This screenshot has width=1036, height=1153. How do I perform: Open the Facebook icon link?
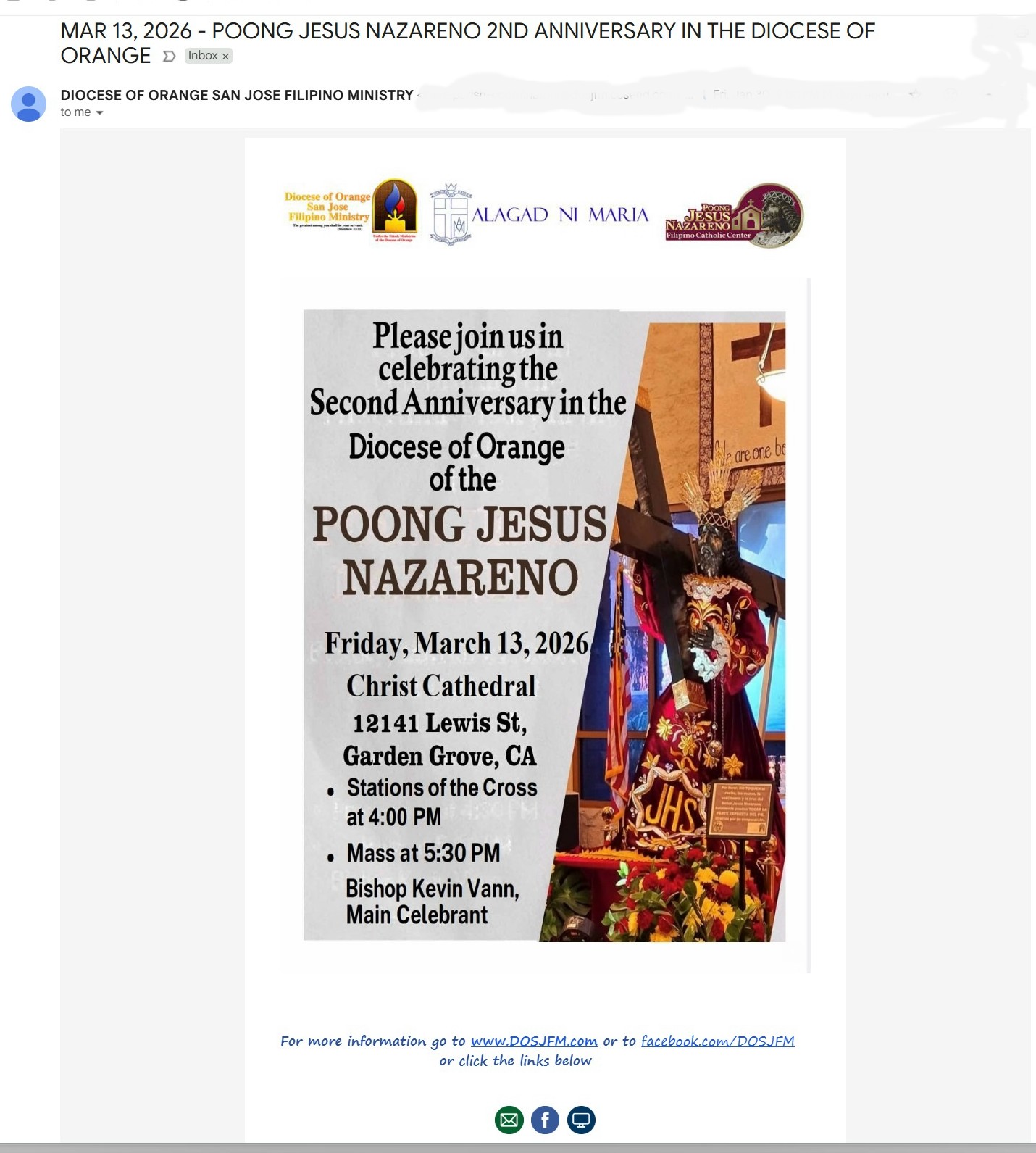[545, 1120]
